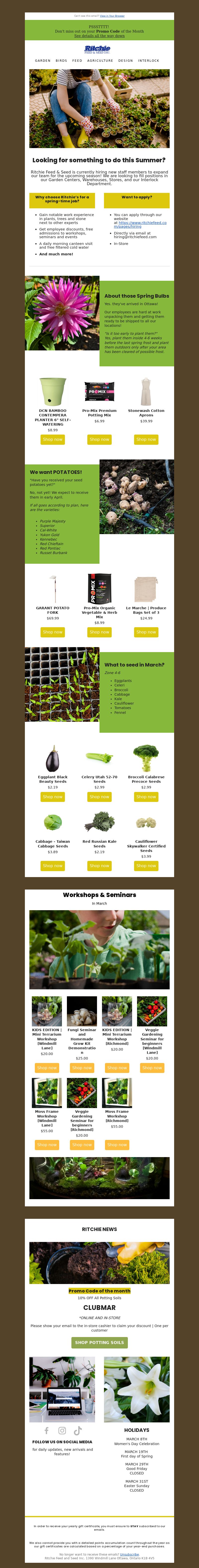Shop now for DCN Bamboo Contempera Planter
The image size is (199, 1568).
click(53, 439)
